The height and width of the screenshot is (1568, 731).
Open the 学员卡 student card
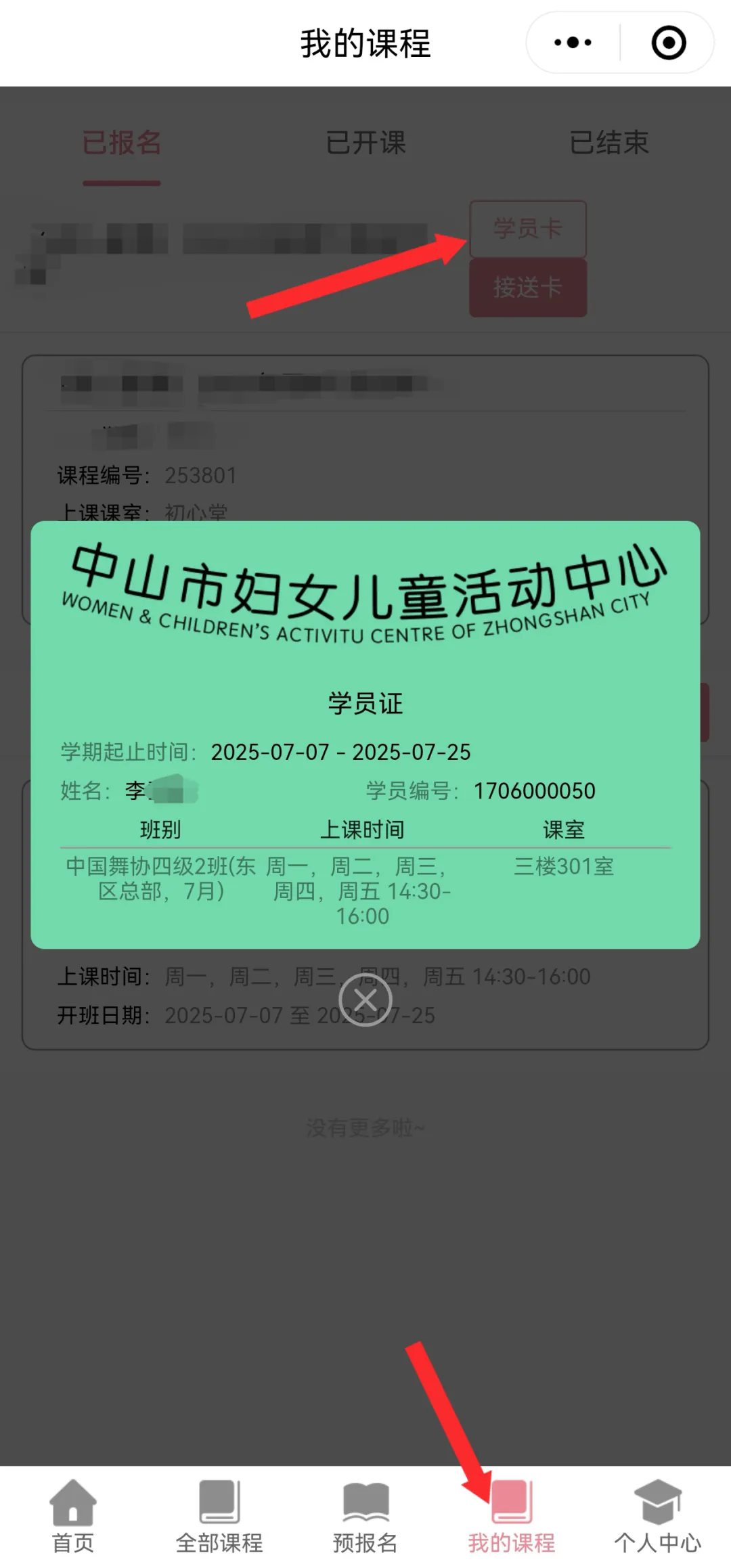click(527, 228)
